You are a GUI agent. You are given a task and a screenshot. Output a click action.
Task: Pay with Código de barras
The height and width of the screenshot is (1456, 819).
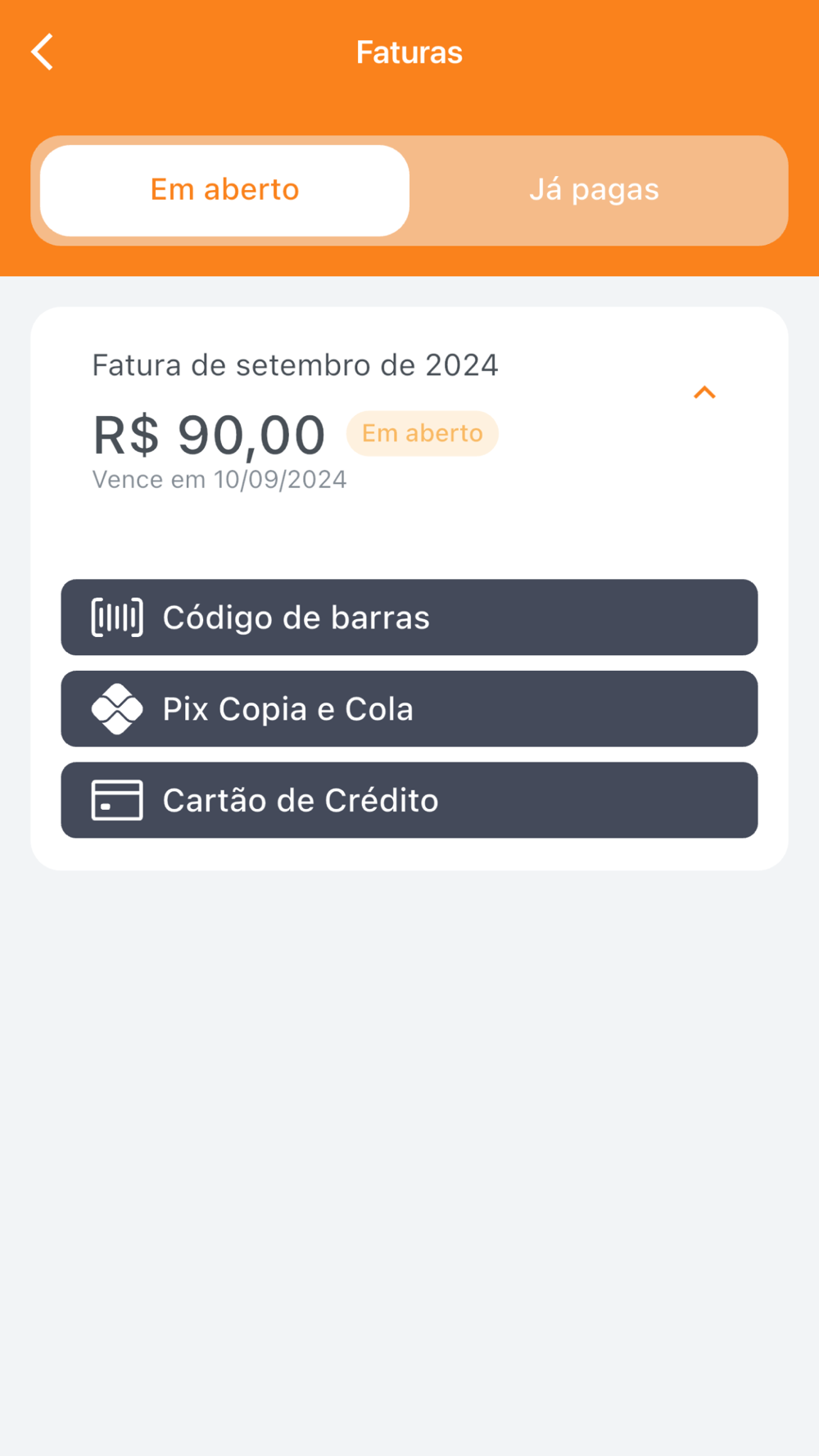pyautogui.click(x=409, y=617)
